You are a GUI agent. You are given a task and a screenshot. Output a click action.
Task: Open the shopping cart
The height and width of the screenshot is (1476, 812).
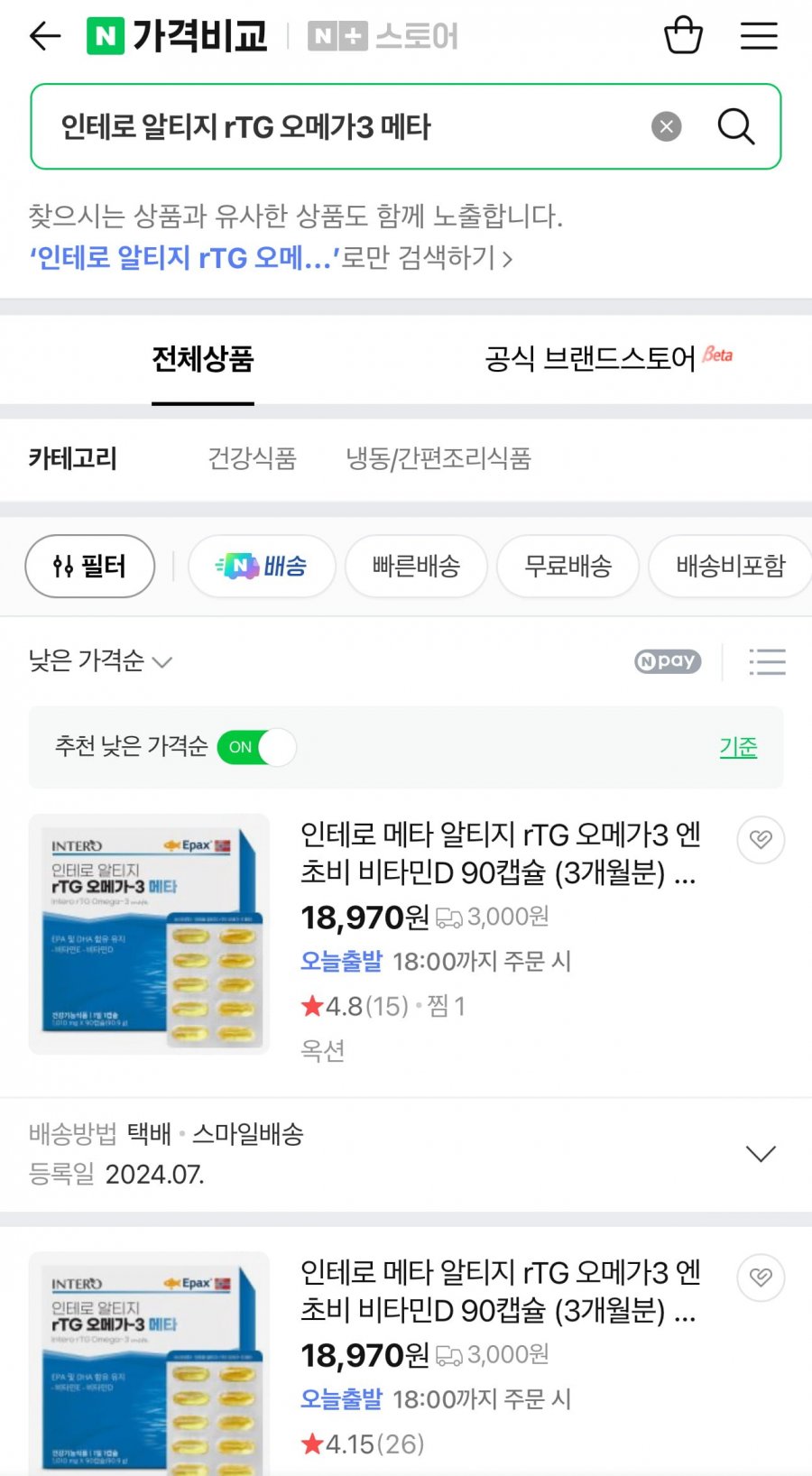683,36
